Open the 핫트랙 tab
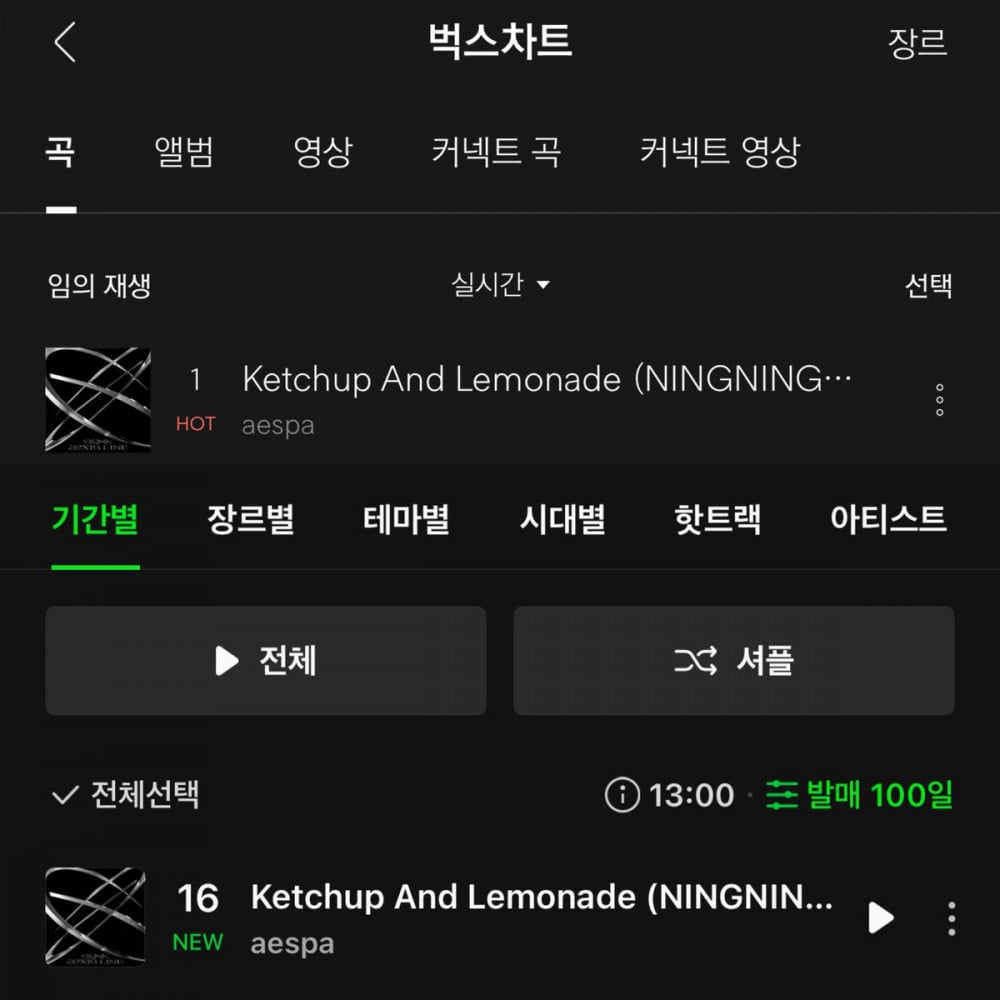The height and width of the screenshot is (1000, 1000). (718, 520)
